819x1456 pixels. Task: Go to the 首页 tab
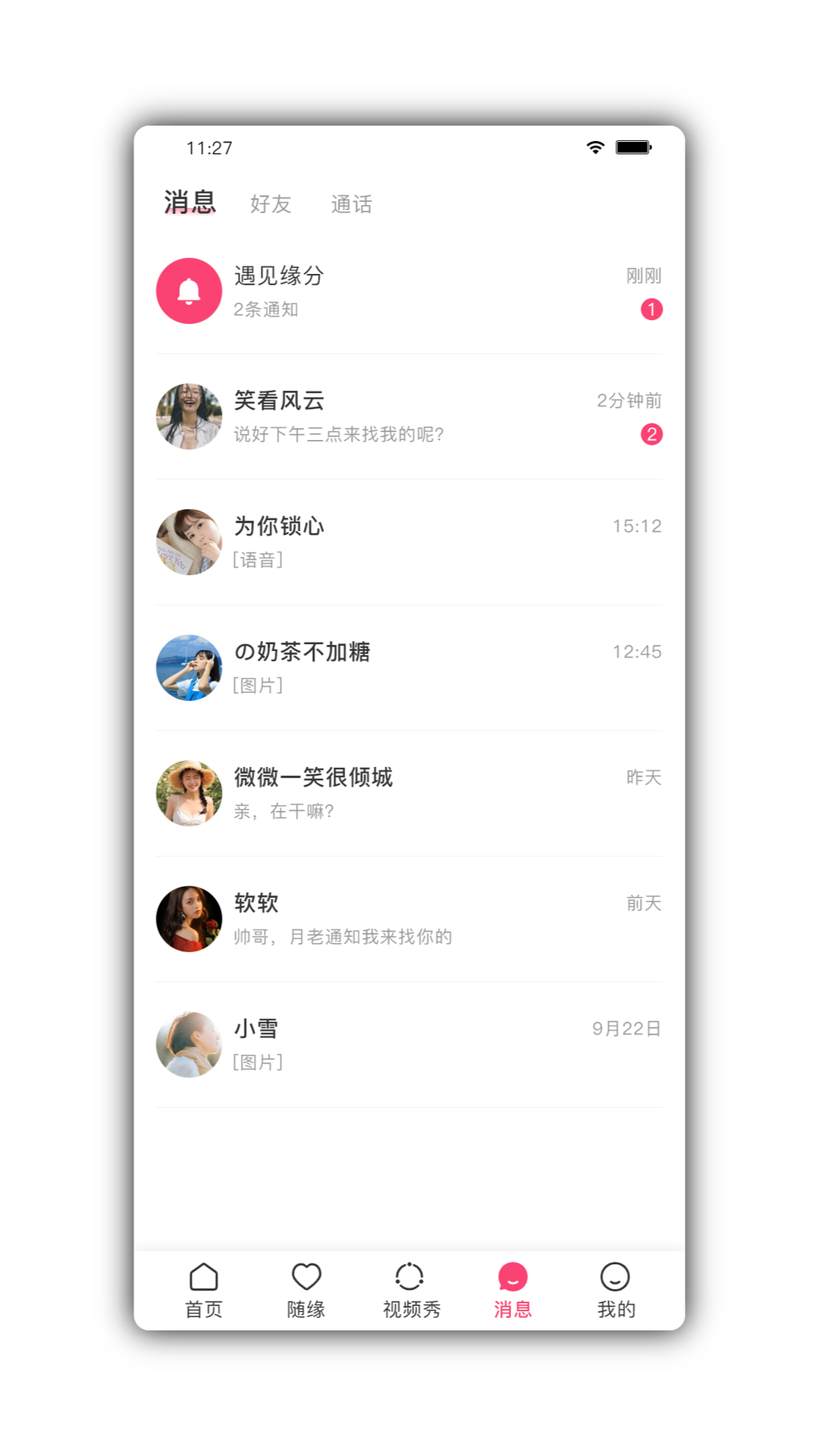[x=203, y=1290]
